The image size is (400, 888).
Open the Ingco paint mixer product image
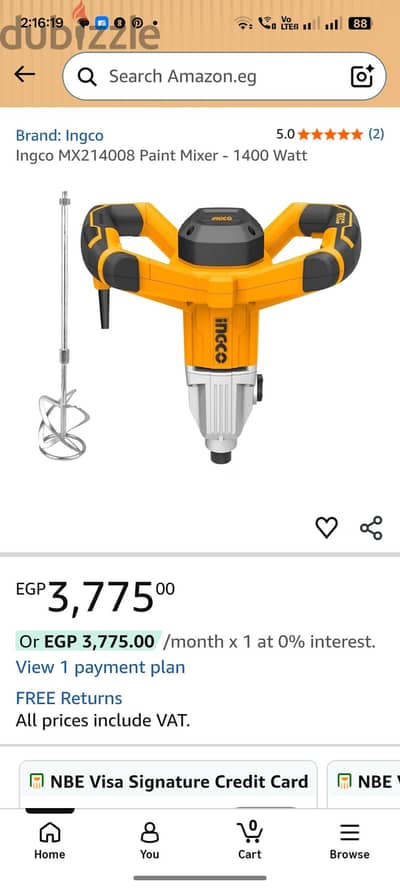click(201, 327)
